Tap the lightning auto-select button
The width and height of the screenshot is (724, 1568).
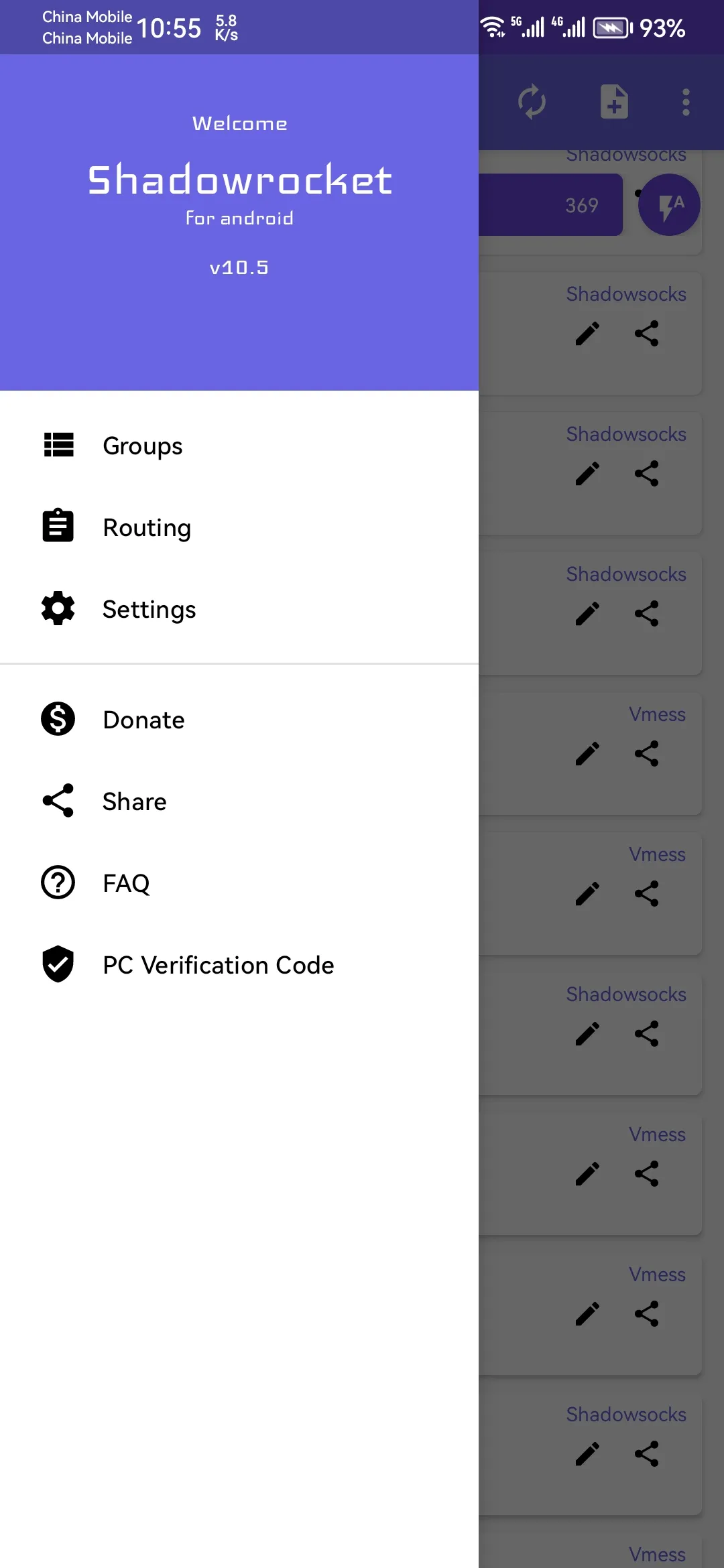coord(669,205)
